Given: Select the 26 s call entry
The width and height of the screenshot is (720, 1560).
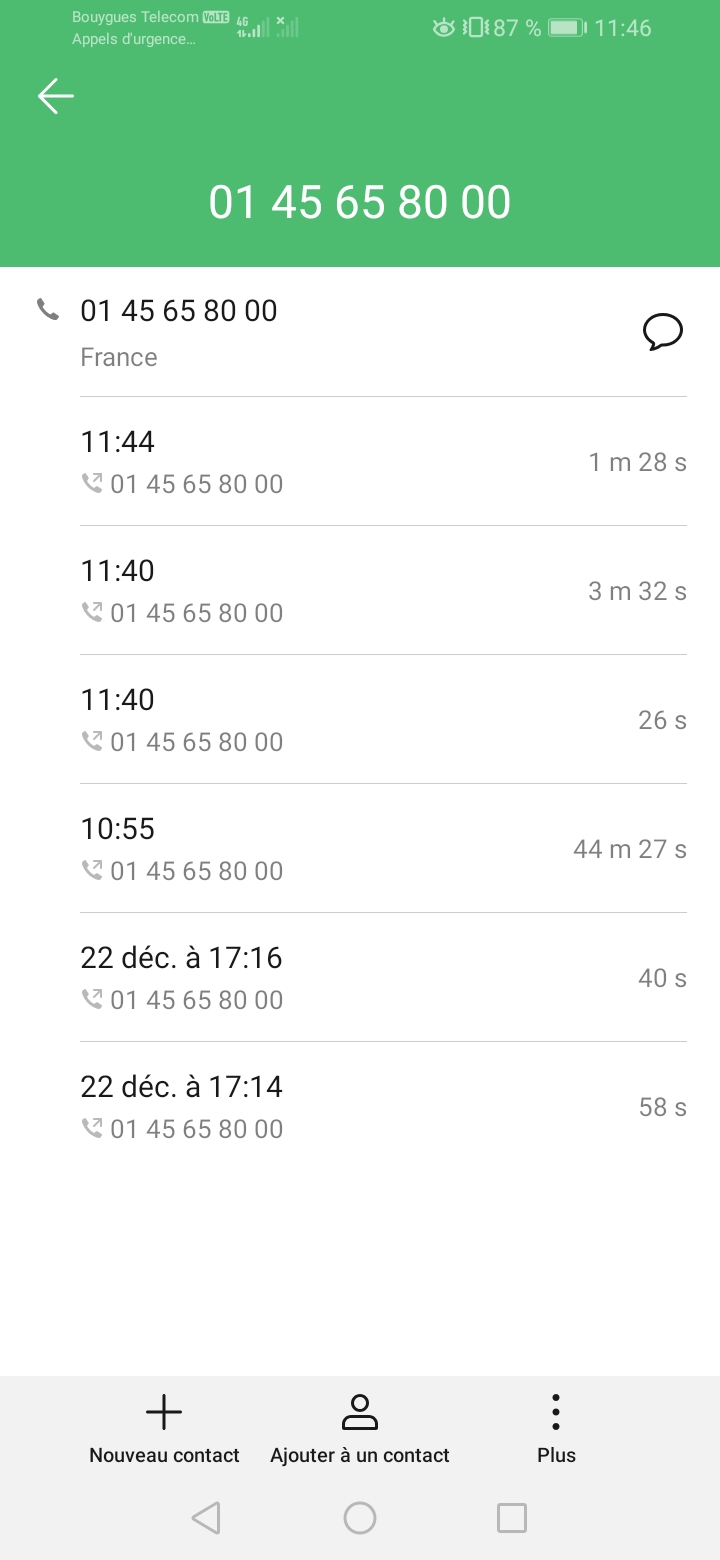Looking at the screenshot, I should 383,720.
